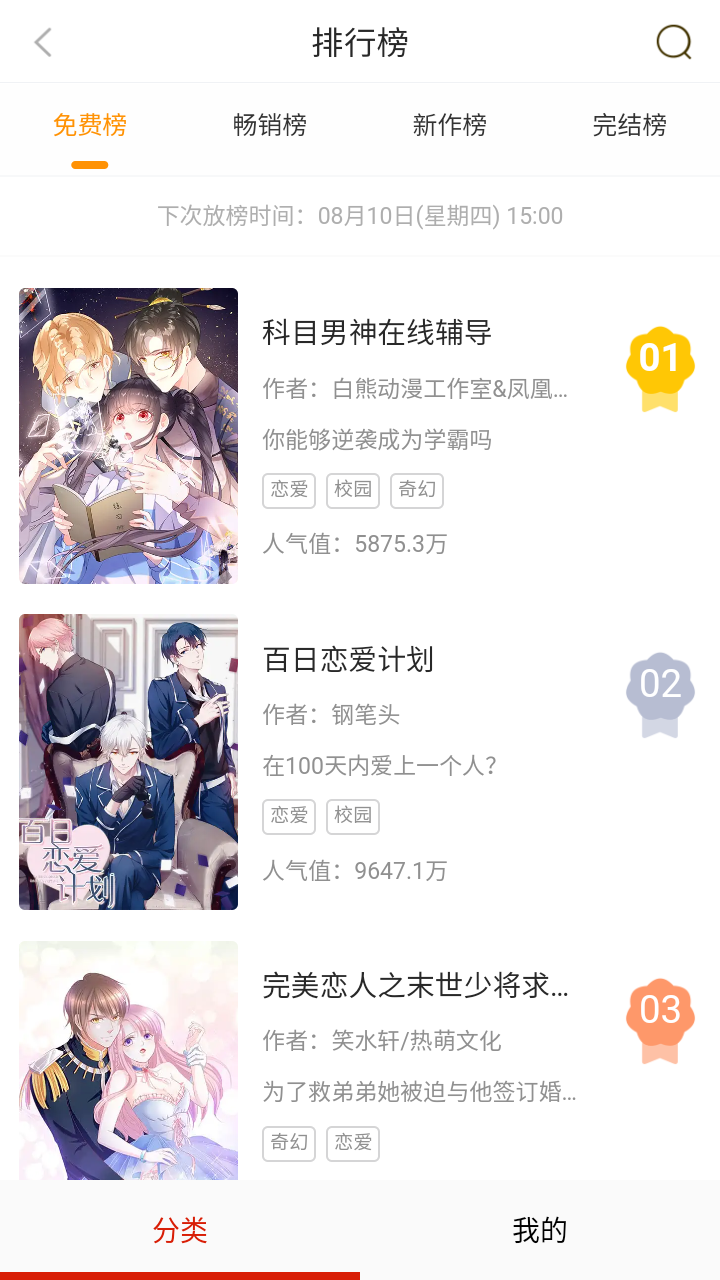Open the 我的 section at the bottom
This screenshot has width=720, height=1280.
click(540, 1231)
